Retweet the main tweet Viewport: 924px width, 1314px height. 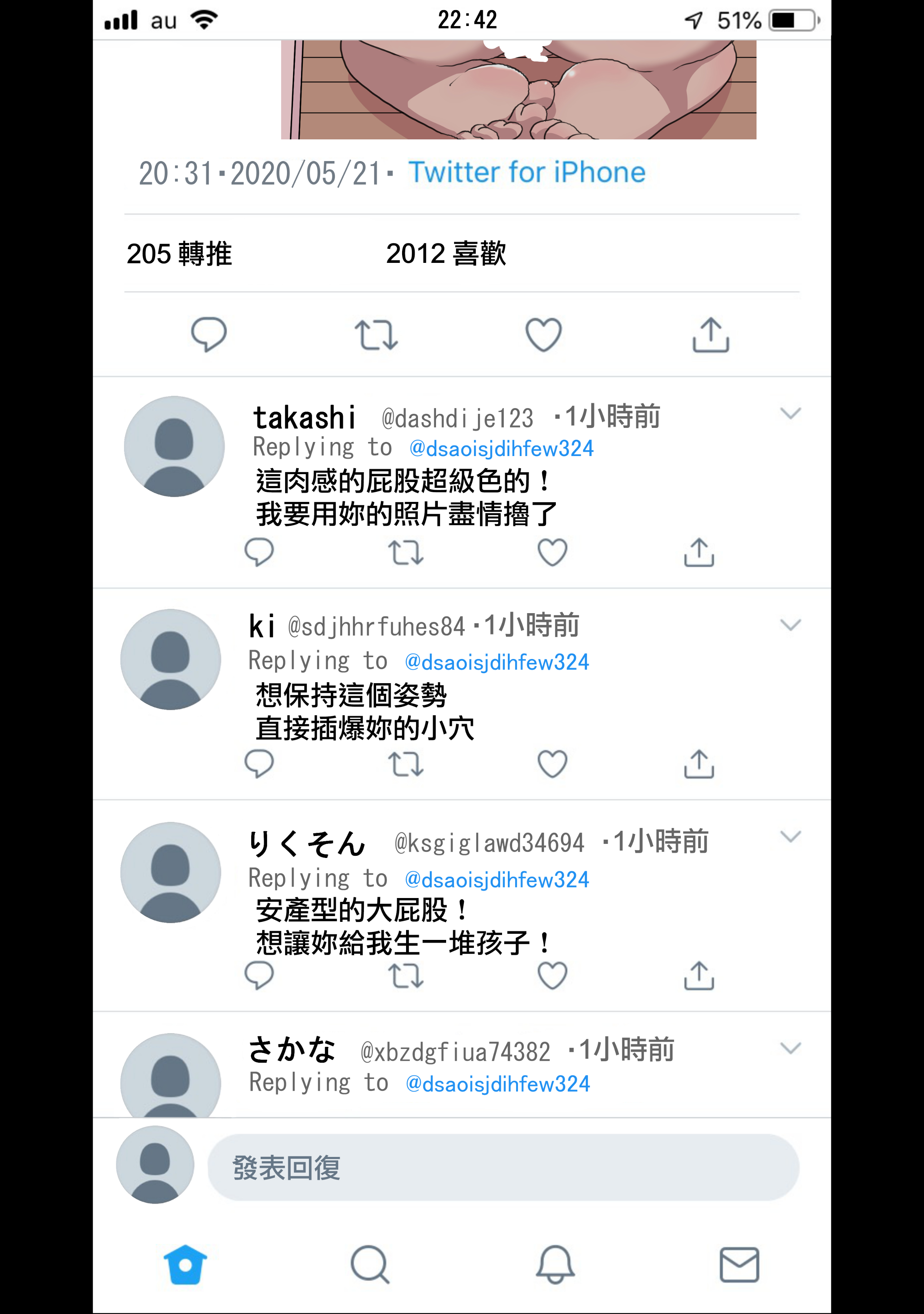pyautogui.click(x=375, y=335)
